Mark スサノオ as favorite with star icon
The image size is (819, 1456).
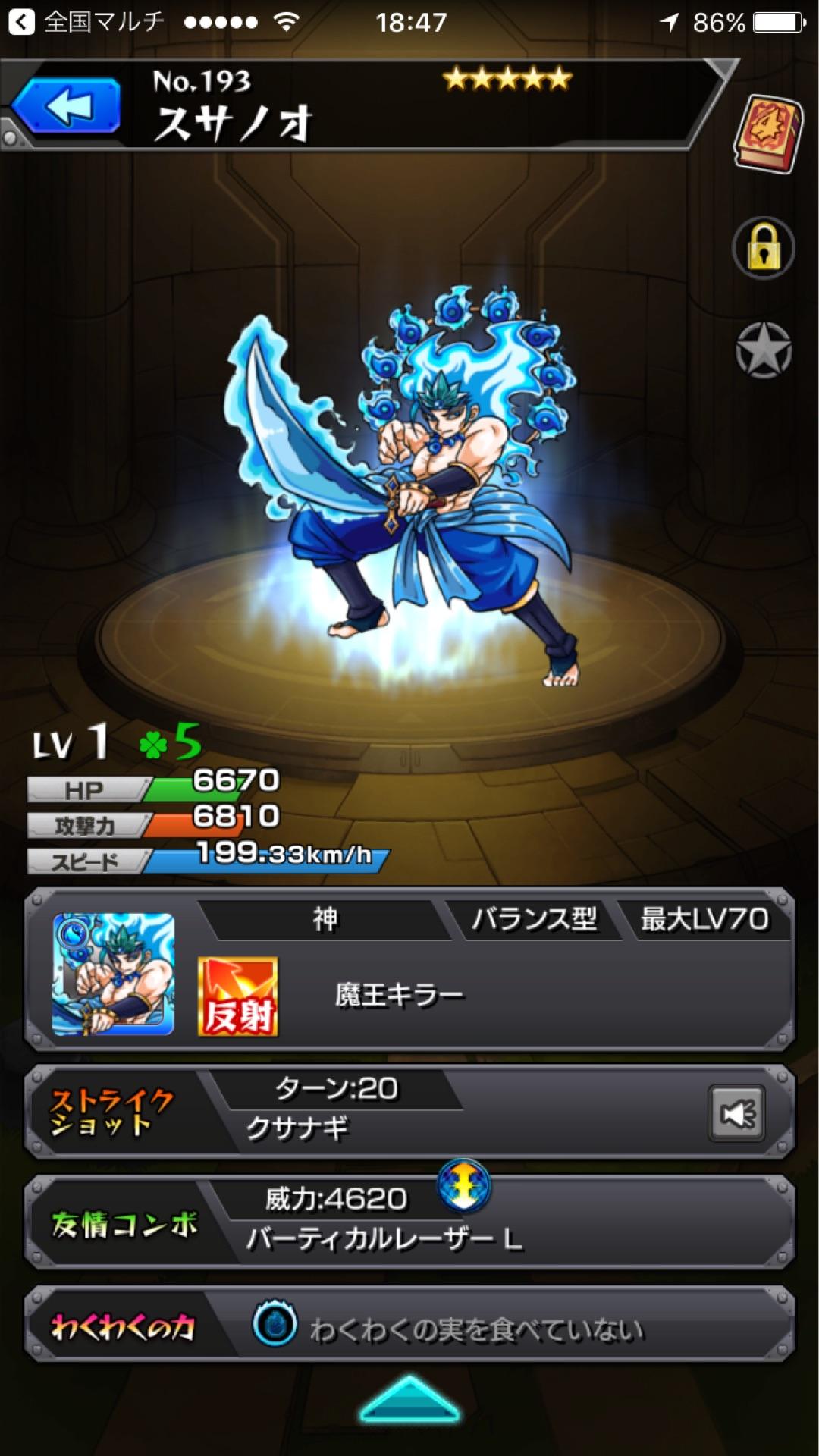763,350
